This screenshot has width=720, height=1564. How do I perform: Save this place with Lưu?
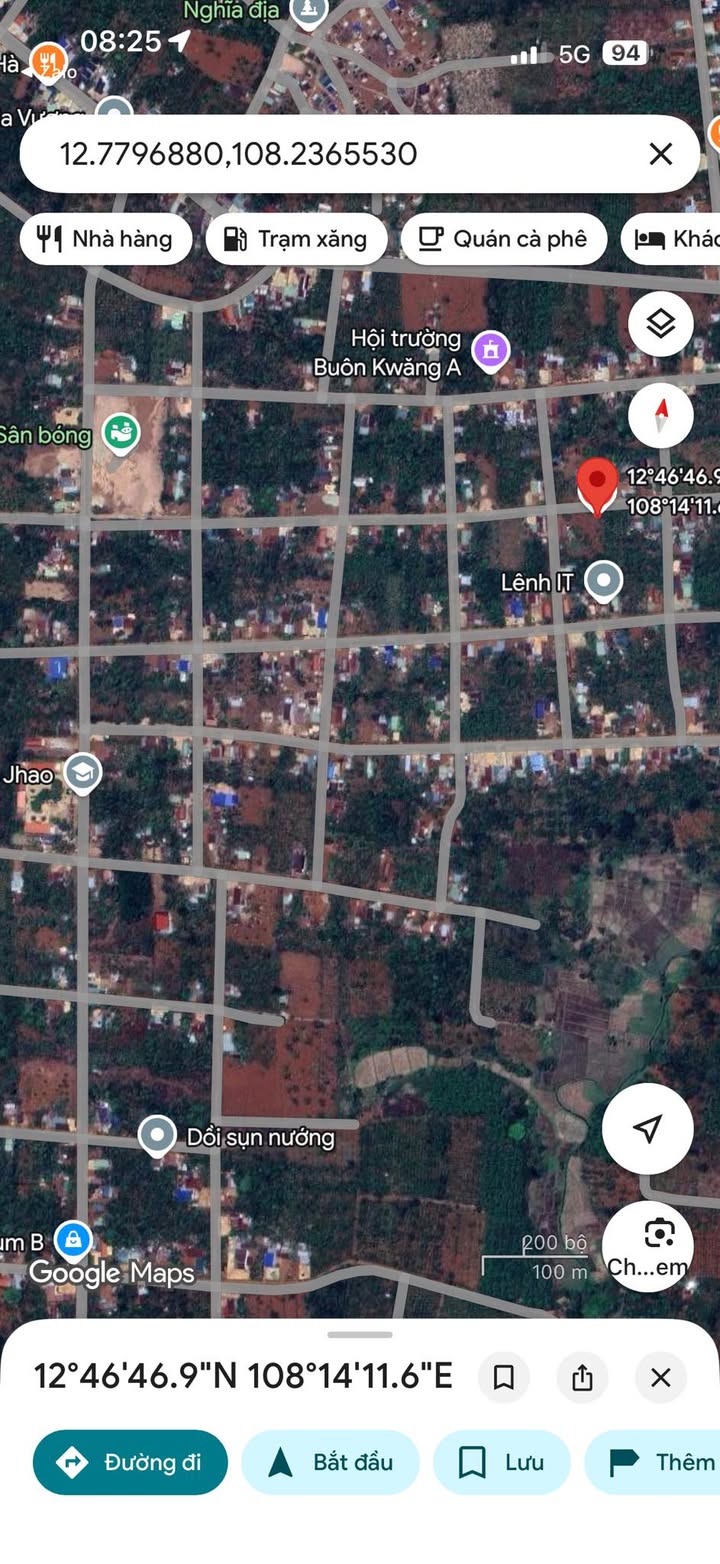(501, 1462)
